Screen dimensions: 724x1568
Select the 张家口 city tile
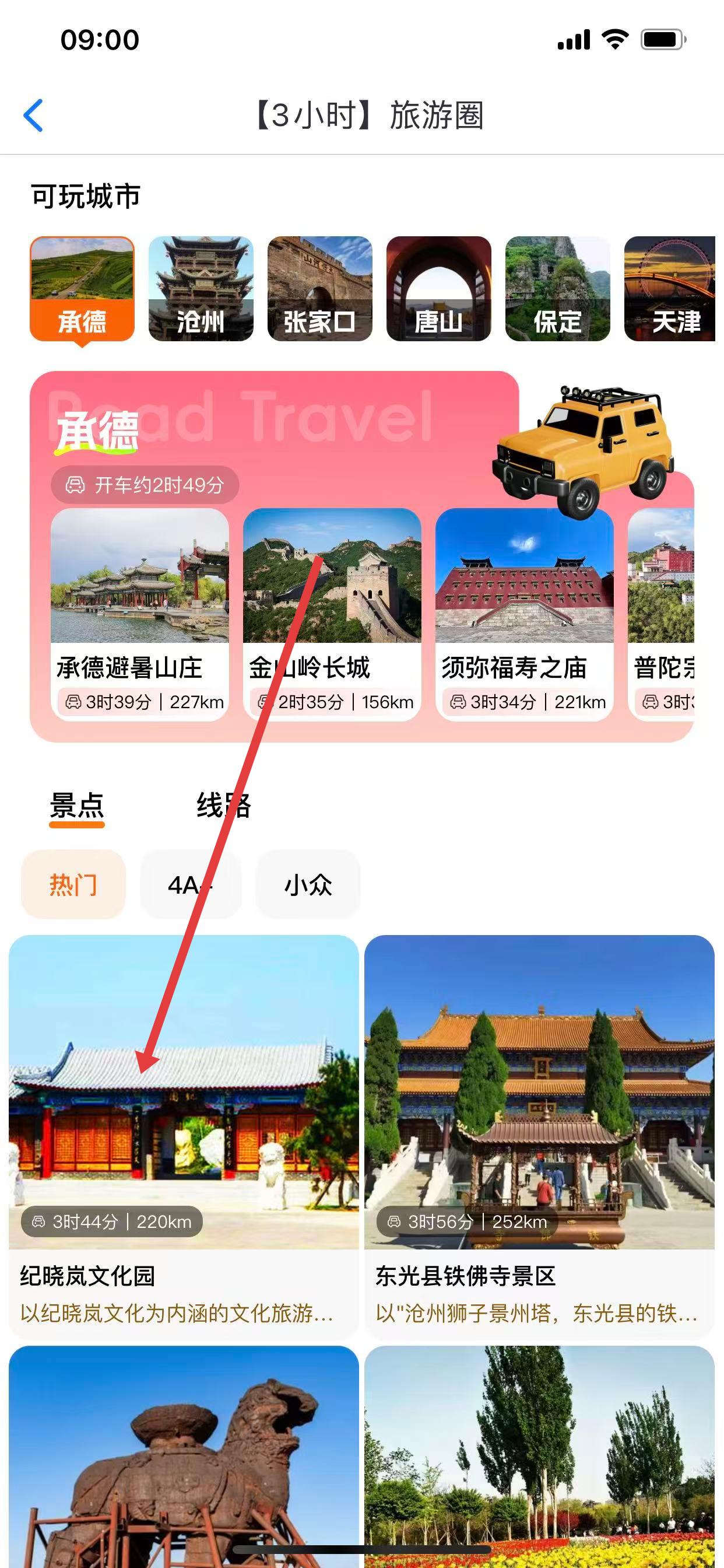319,289
